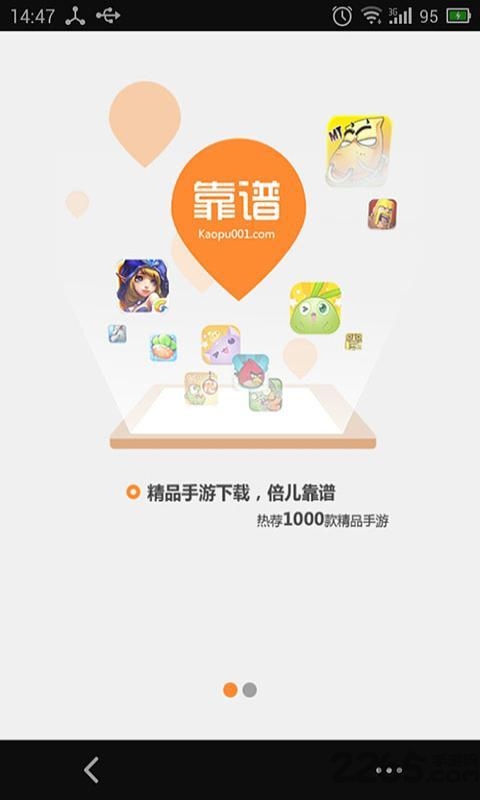Tap the back arrow in the navigation bar
Image resolution: width=480 pixels, height=800 pixels.
(x=92, y=770)
